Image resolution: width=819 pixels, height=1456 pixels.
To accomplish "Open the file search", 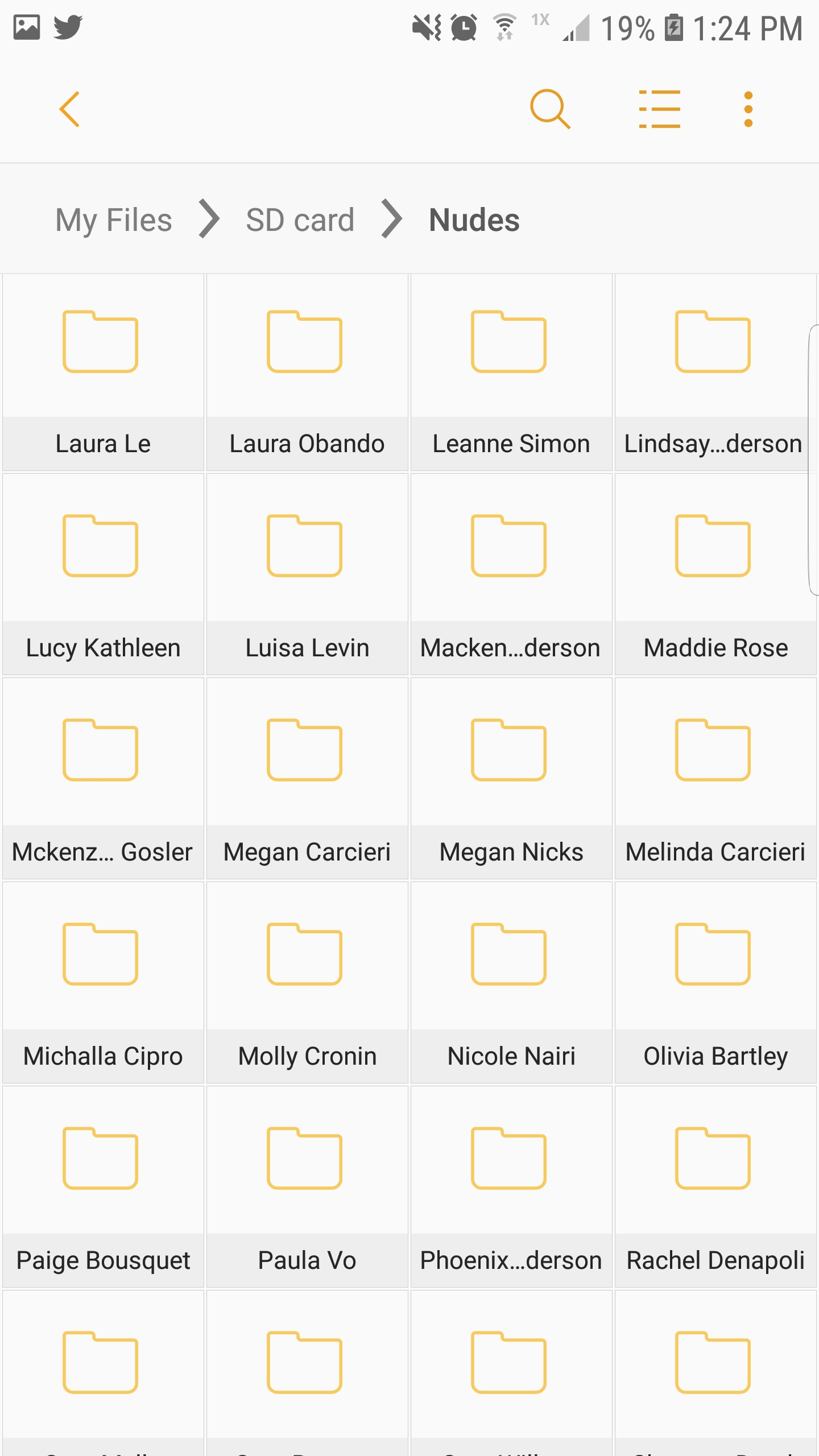I will (x=550, y=109).
